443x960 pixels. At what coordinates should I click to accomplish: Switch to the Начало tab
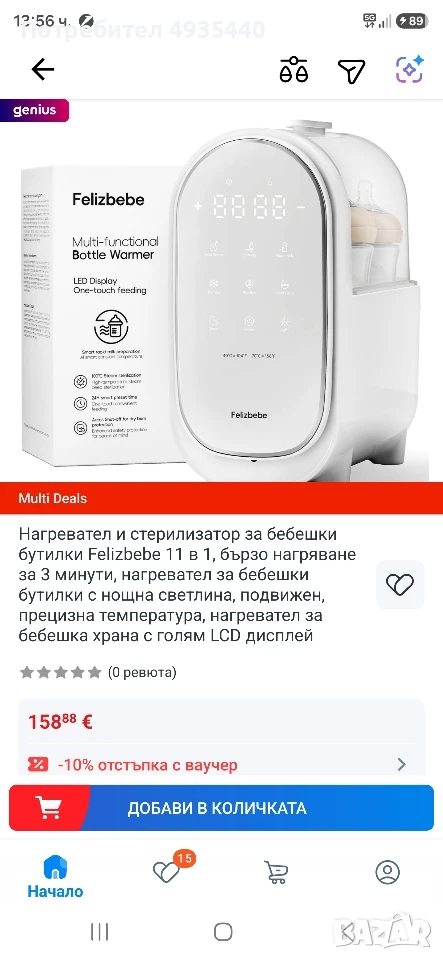[55, 876]
